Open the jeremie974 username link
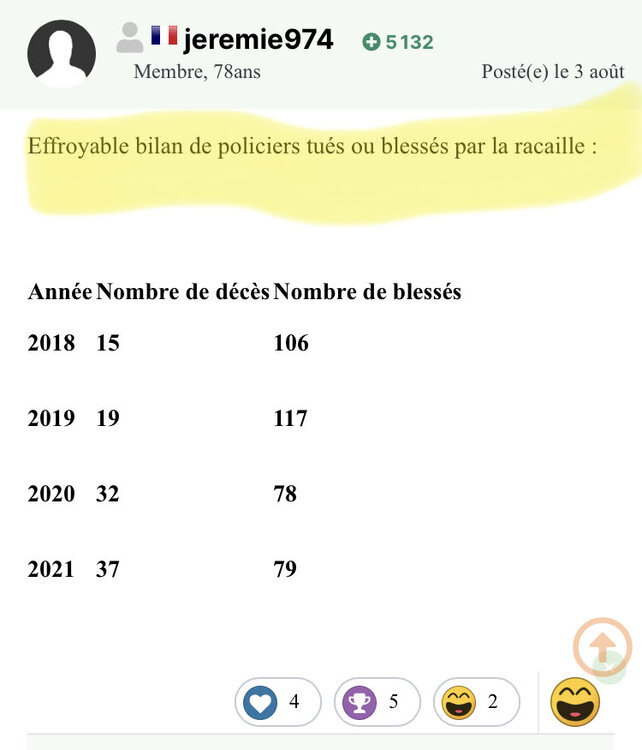The width and height of the screenshot is (642, 750). coord(258,40)
